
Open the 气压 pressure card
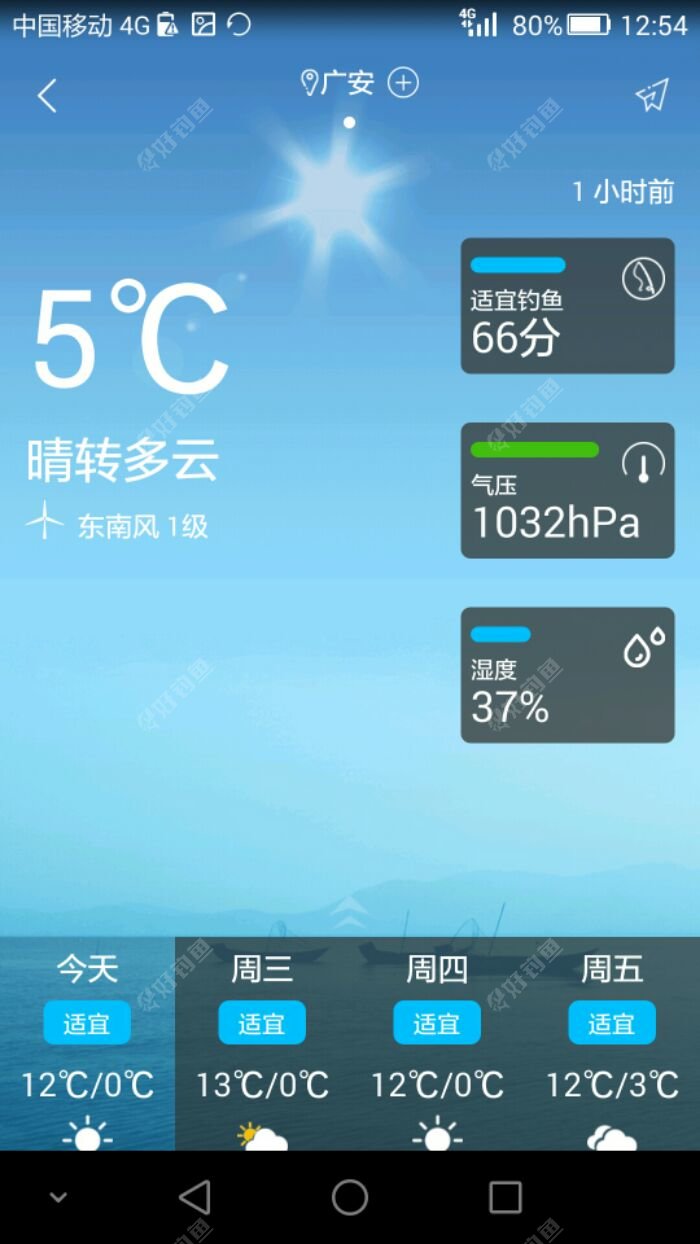(x=567, y=490)
